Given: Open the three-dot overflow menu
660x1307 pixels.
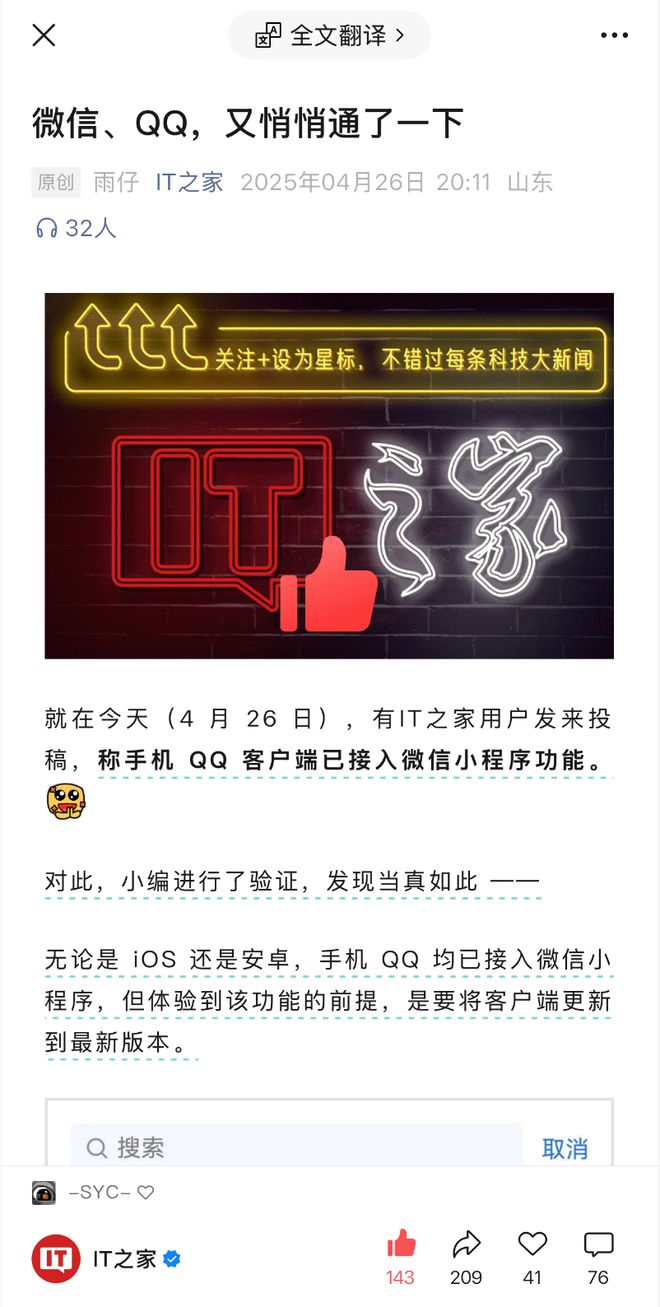Looking at the screenshot, I should (x=614, y=36).
